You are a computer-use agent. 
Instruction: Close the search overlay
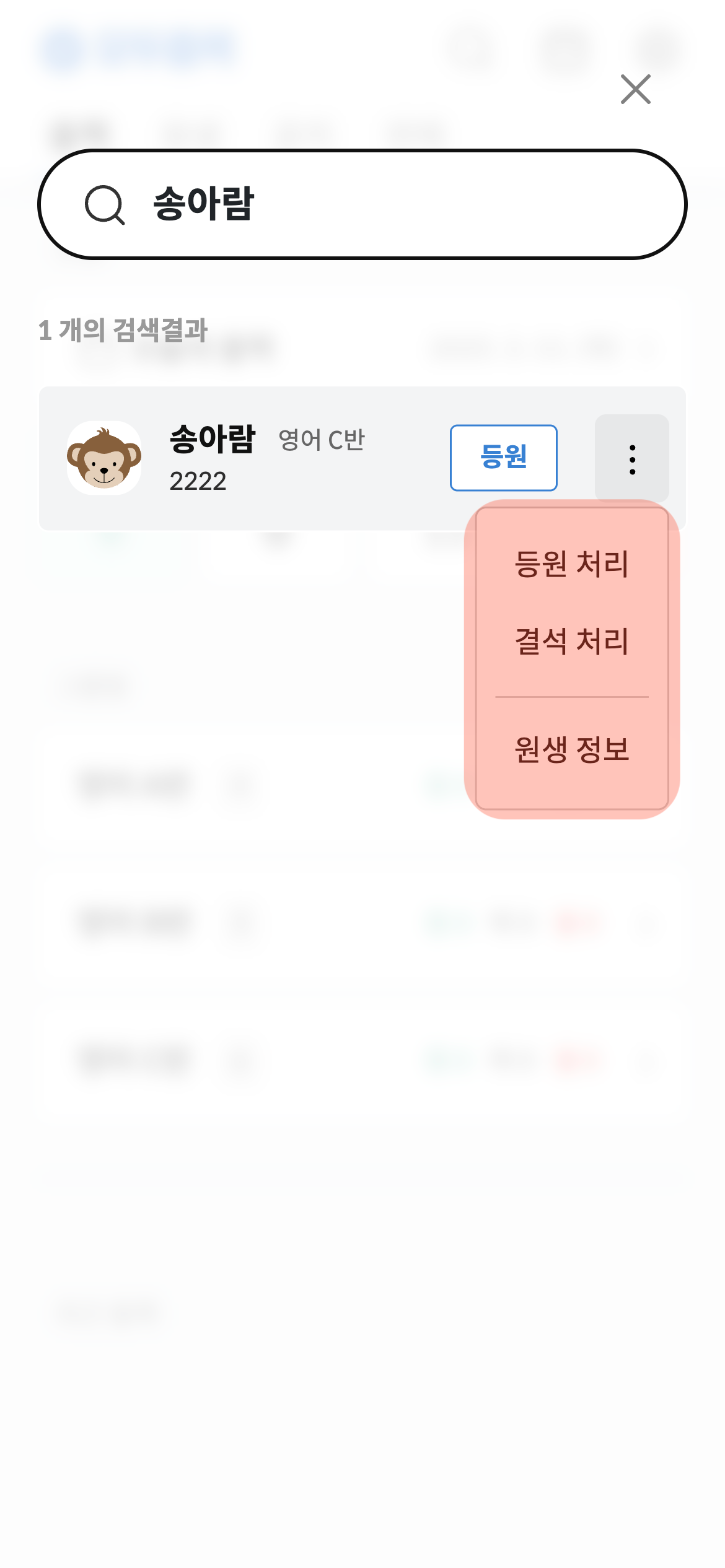(x=635, y=89)
